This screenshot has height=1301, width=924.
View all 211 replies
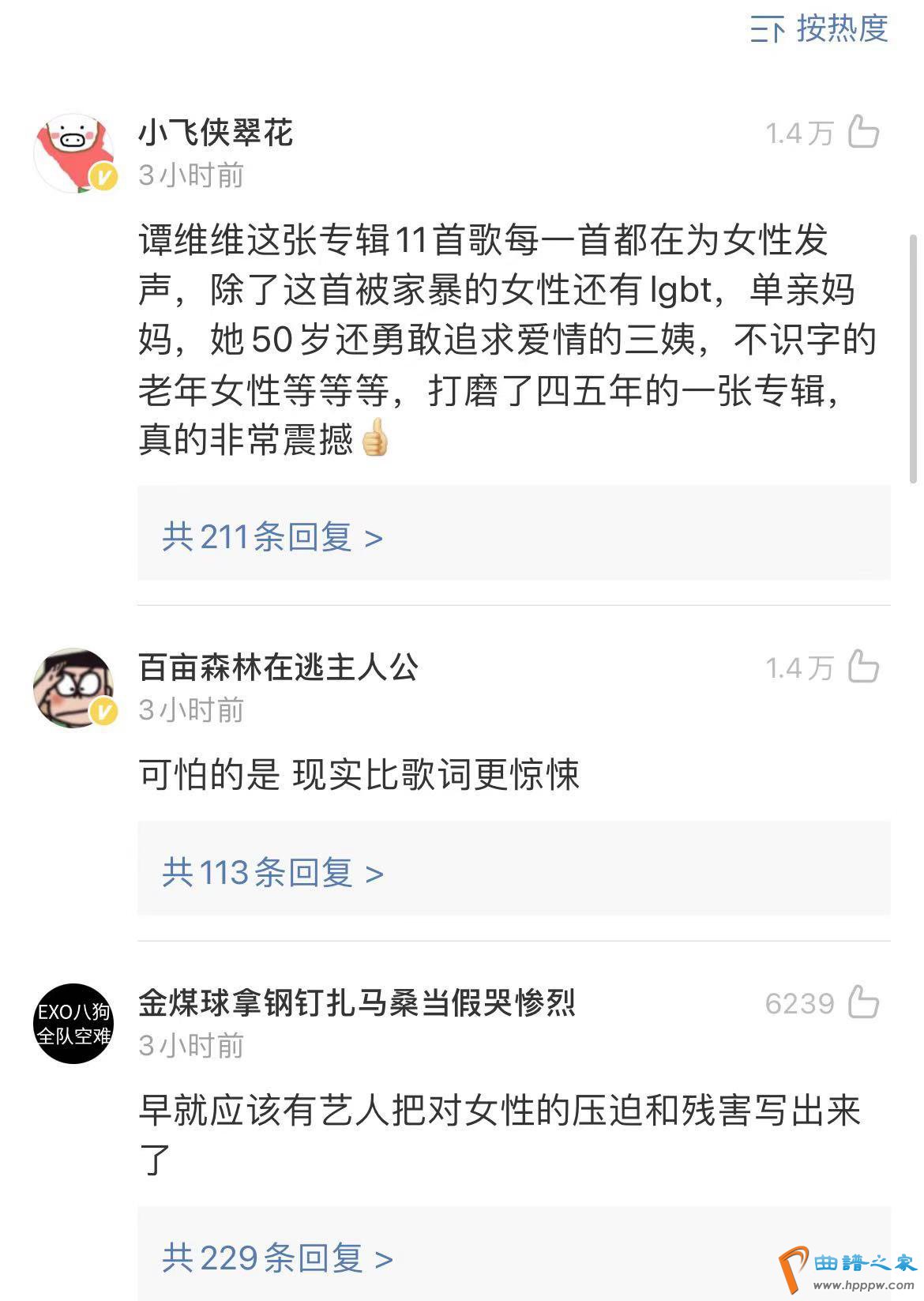(272, 537)
